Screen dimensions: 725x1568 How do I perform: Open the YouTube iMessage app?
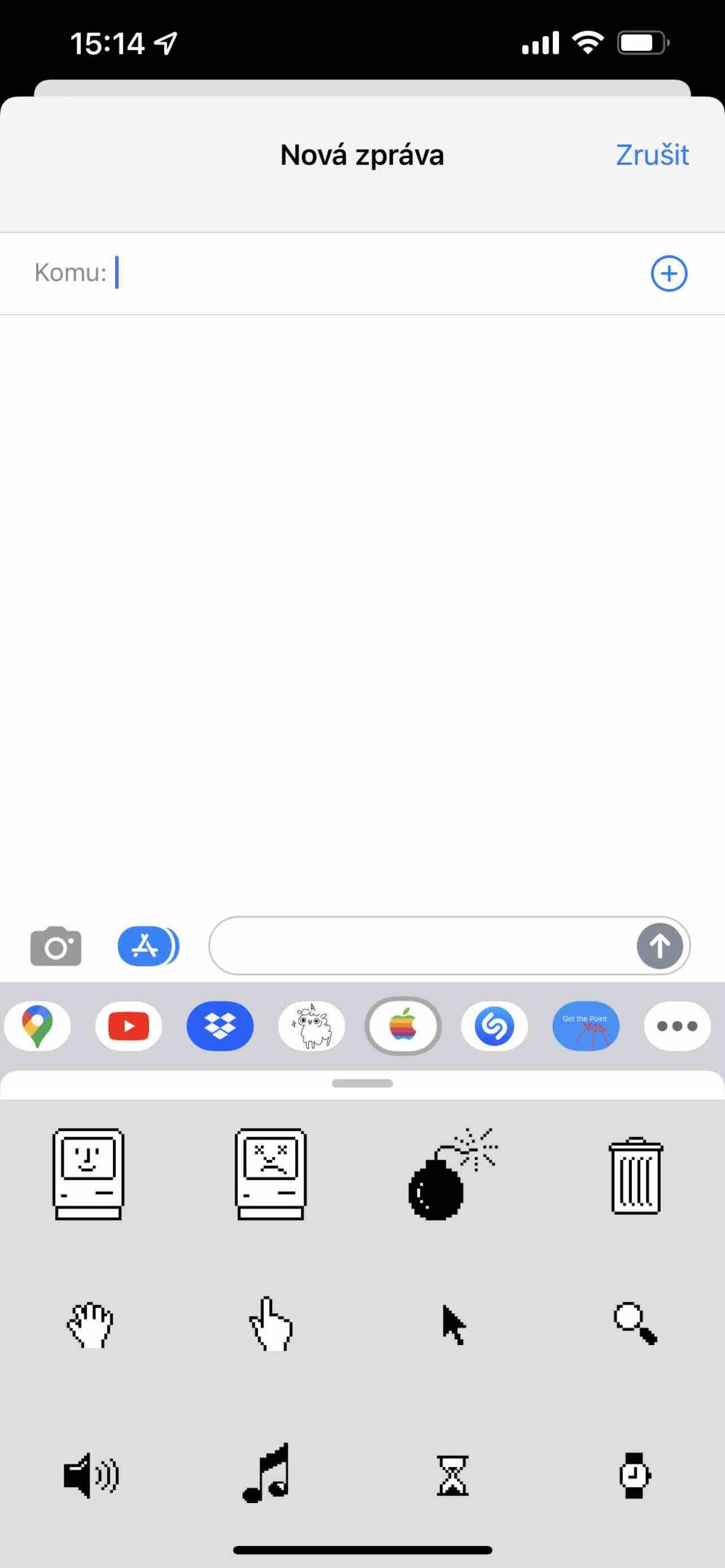pyautogui.click(x=129, y=1026)
